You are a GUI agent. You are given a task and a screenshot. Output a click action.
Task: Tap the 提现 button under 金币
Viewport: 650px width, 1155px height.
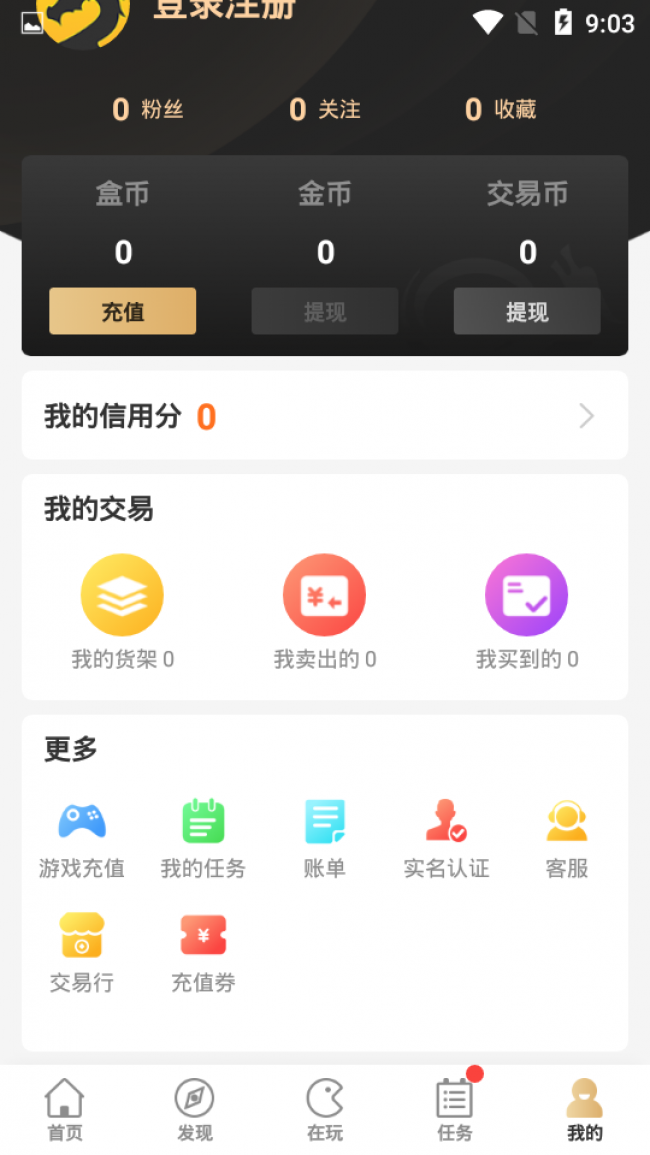coord(325,311)
